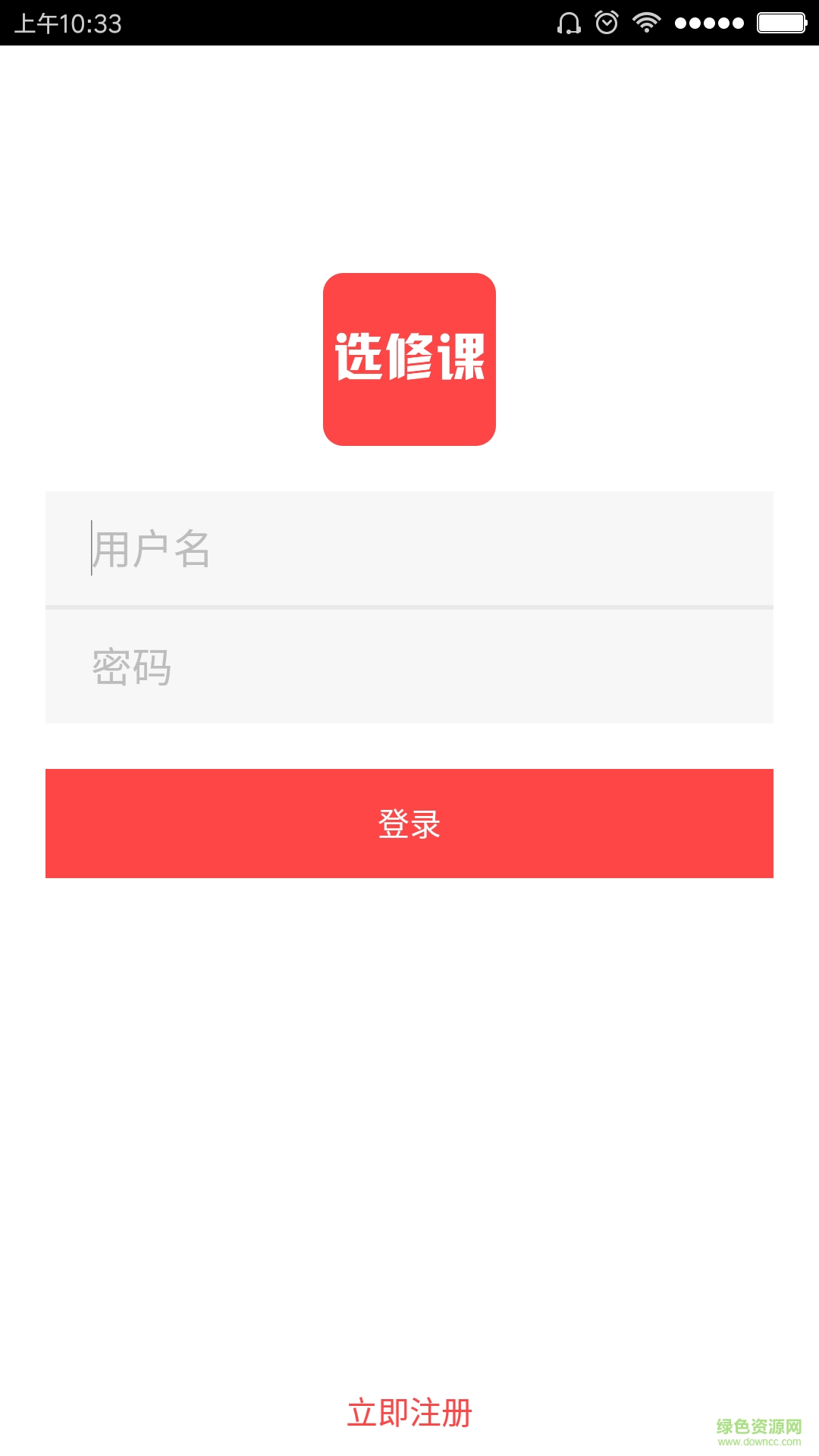Tap the 密码 password field
Image resolution: width=819 pixels, height=1456 pixels.
(409, 667)
